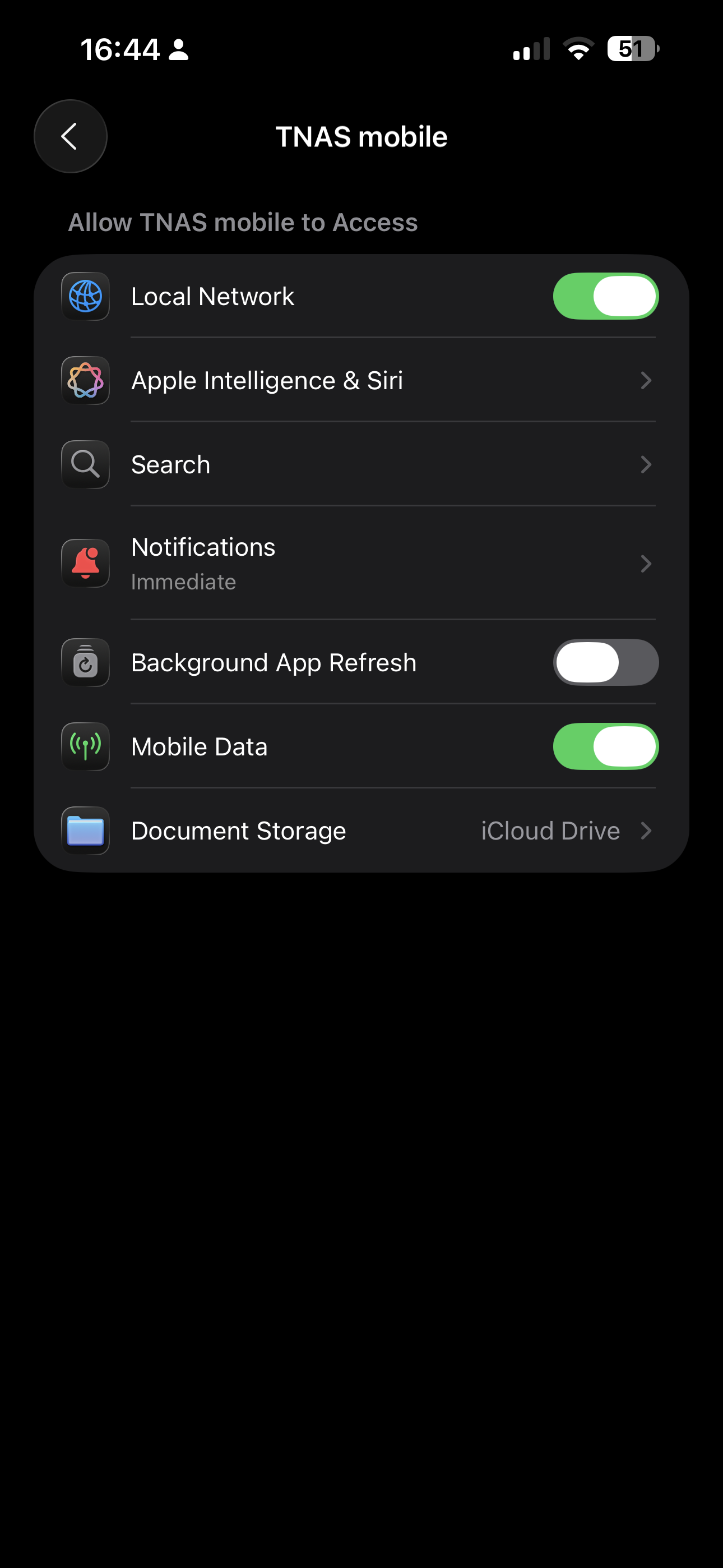723x1568 pixels.
Task: Enable Background App Refresh
Action: click(x=605, y=662)
